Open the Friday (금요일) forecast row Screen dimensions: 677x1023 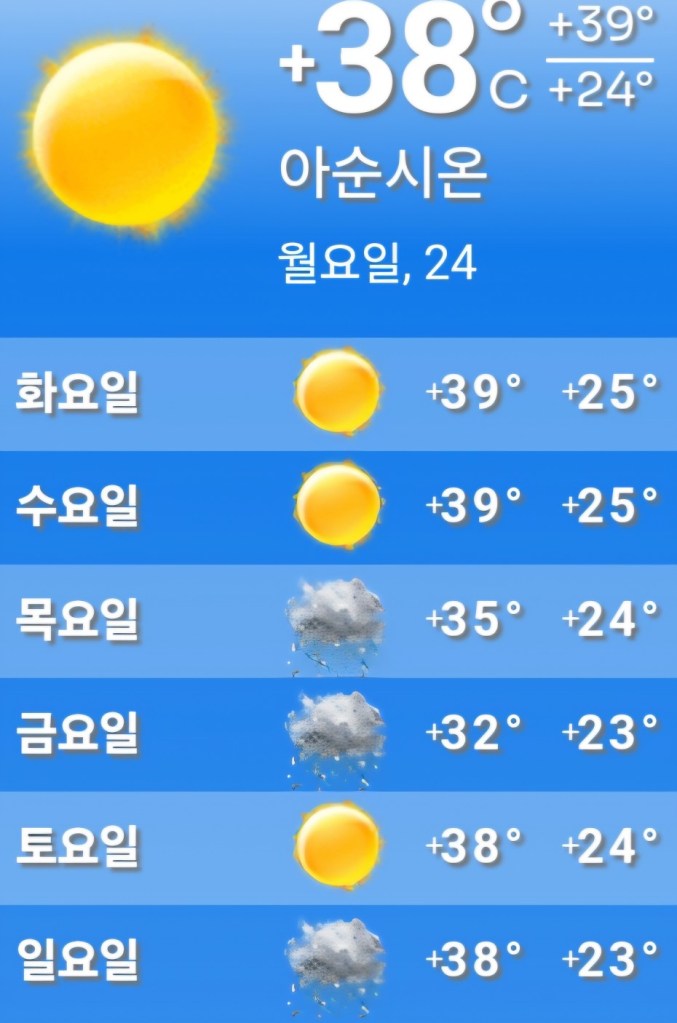[338, 733]
